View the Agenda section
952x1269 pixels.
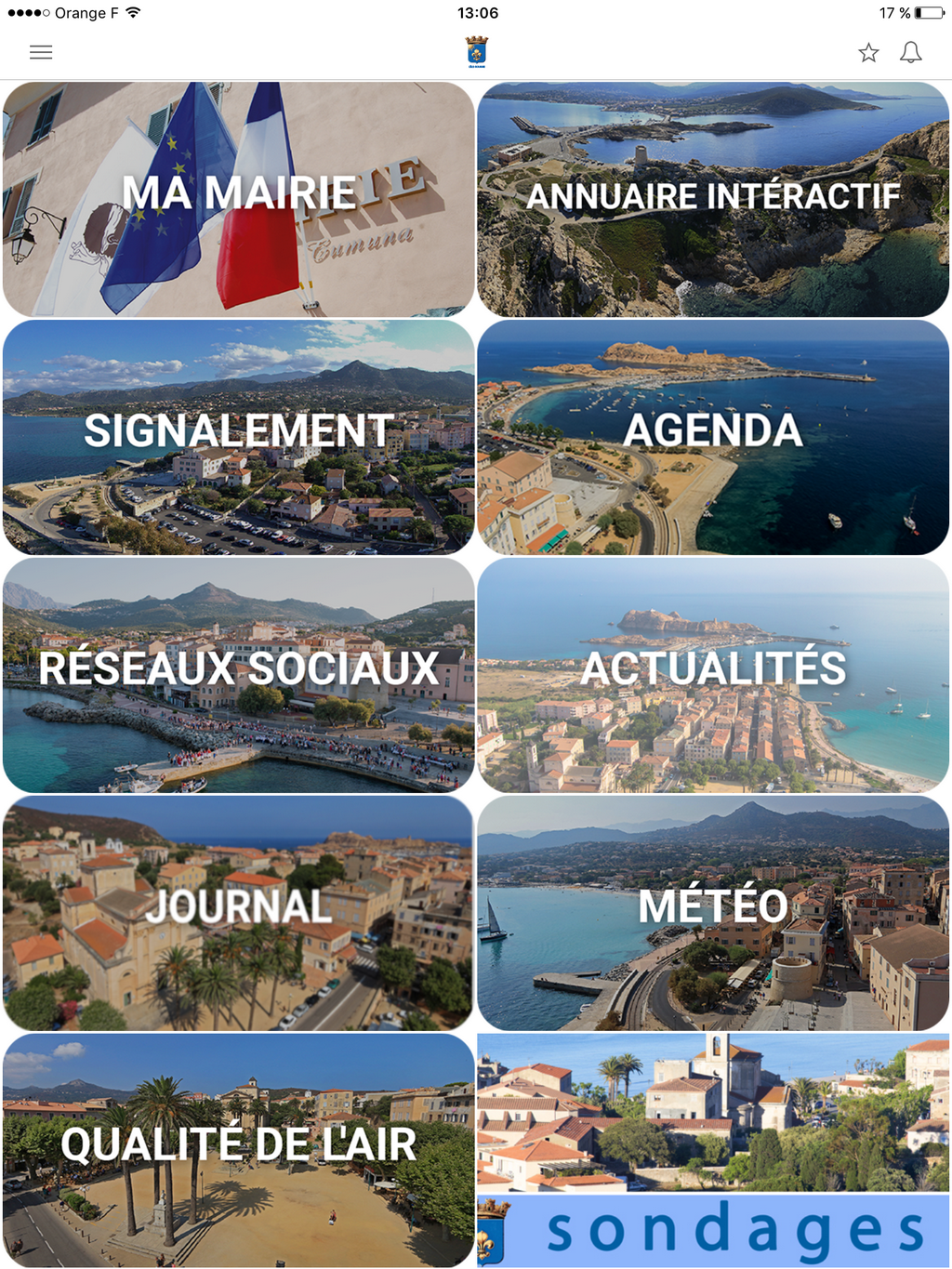pos(713,437)
